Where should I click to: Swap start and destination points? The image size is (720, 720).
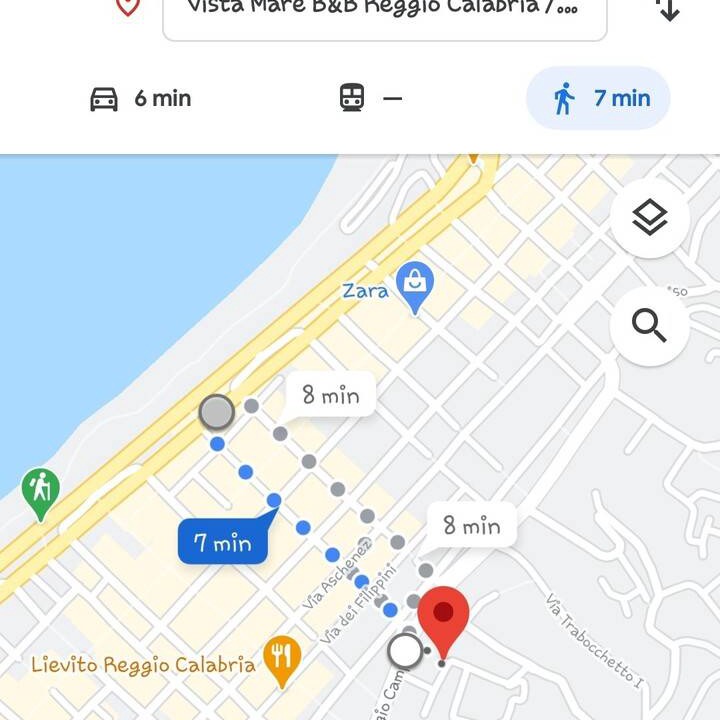click(667, 10)
